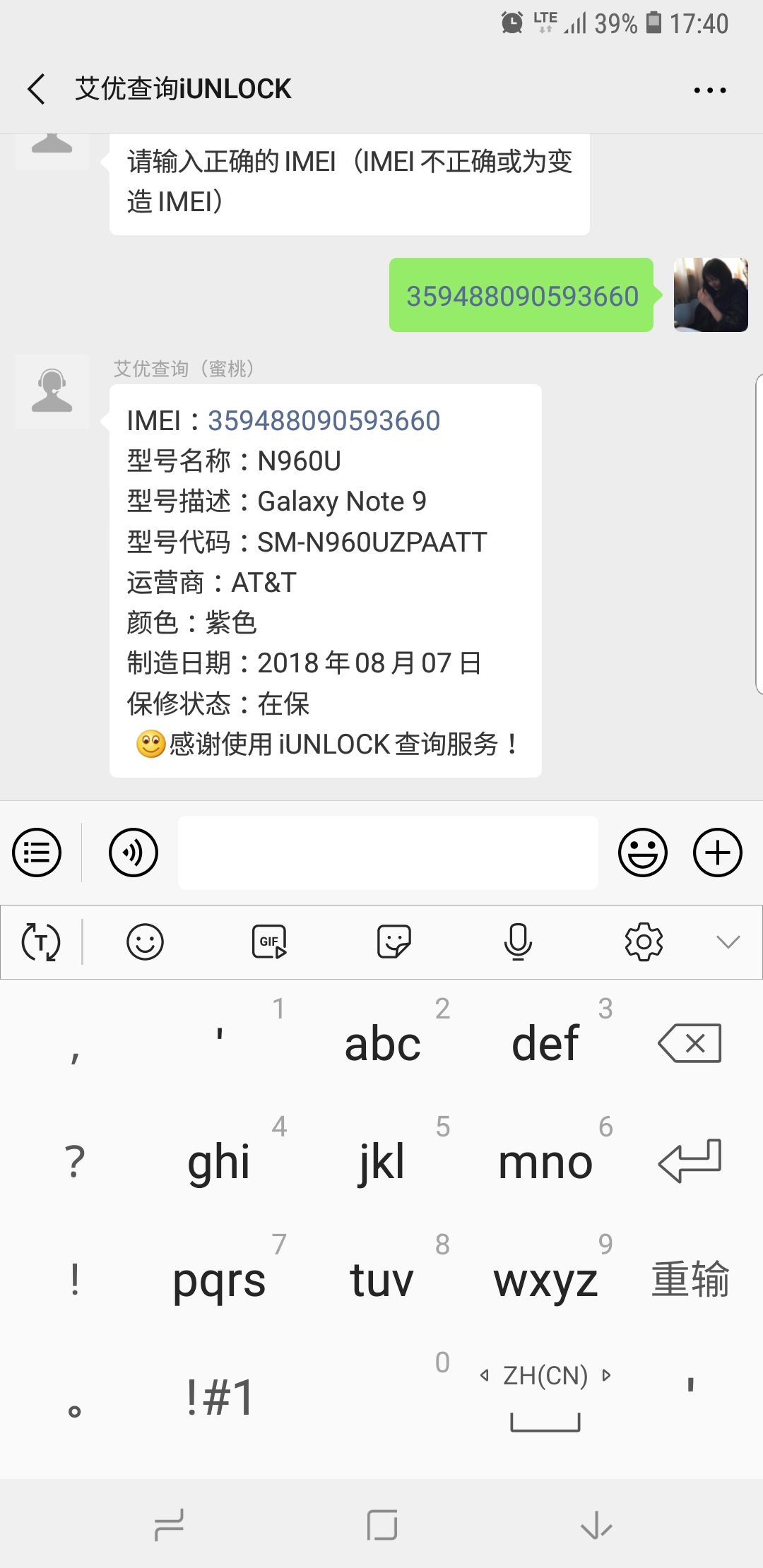
Task: Collapse the keyboard toolbar with the chevron
Action: (x=728, y=942)
